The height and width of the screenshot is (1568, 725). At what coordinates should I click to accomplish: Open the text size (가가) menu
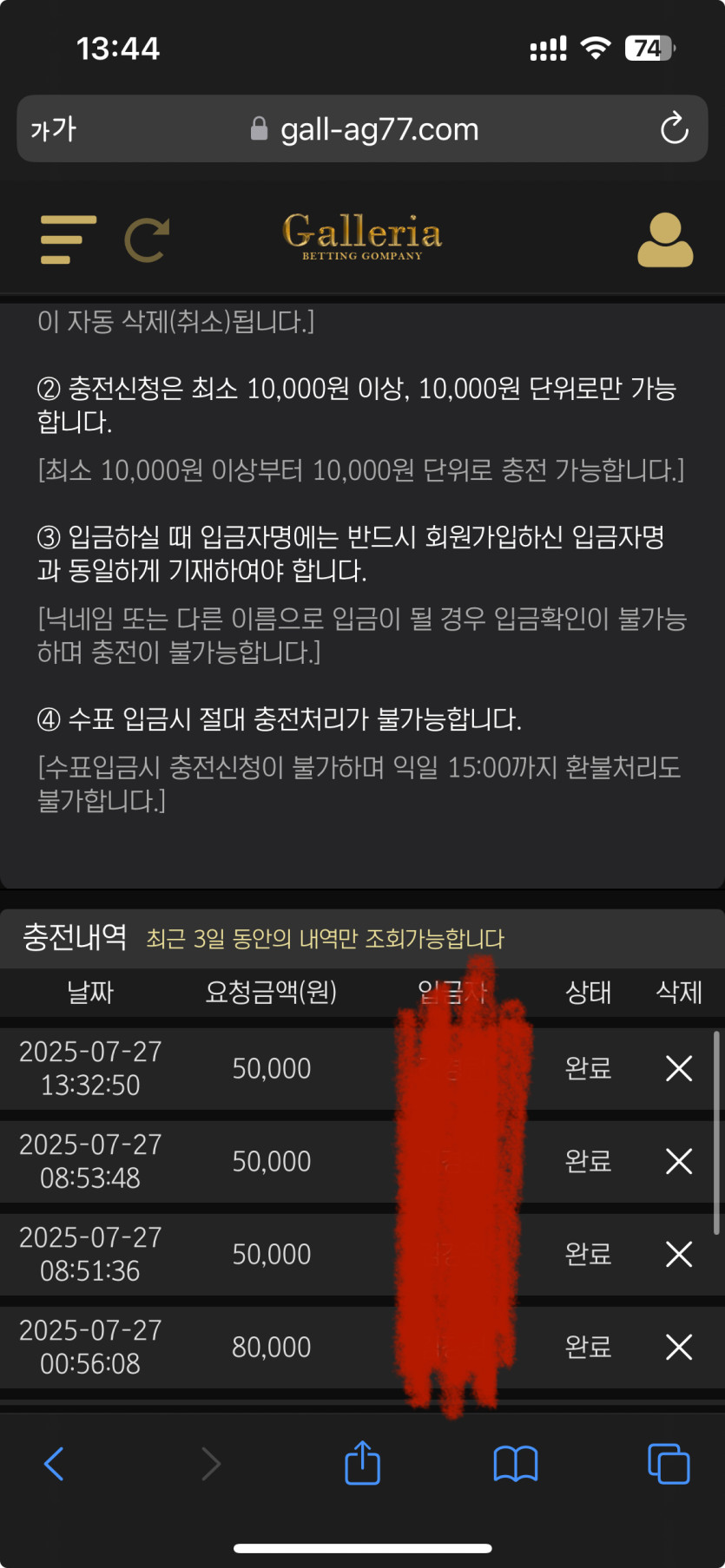[x=54, y=129]
